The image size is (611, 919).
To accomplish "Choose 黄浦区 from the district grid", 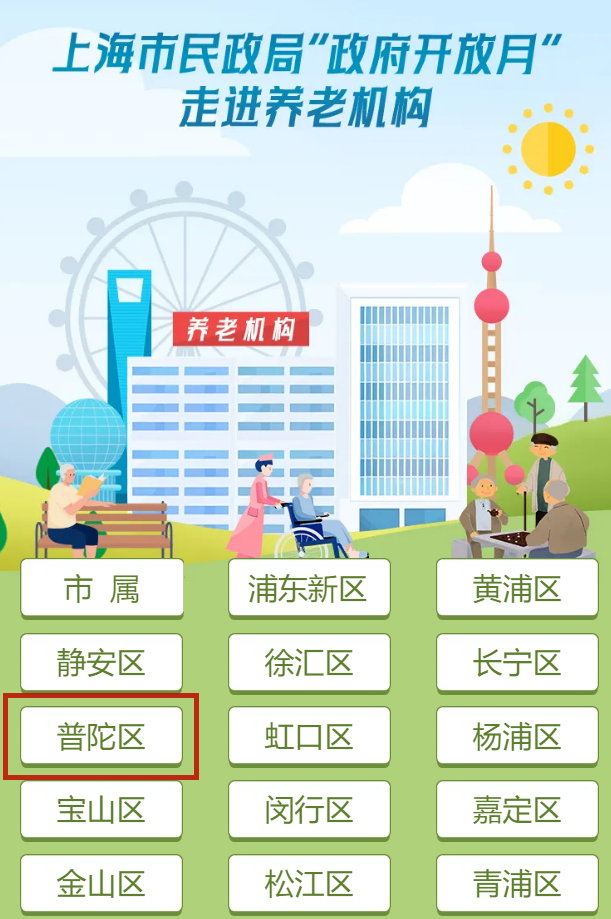I will 517,589.
